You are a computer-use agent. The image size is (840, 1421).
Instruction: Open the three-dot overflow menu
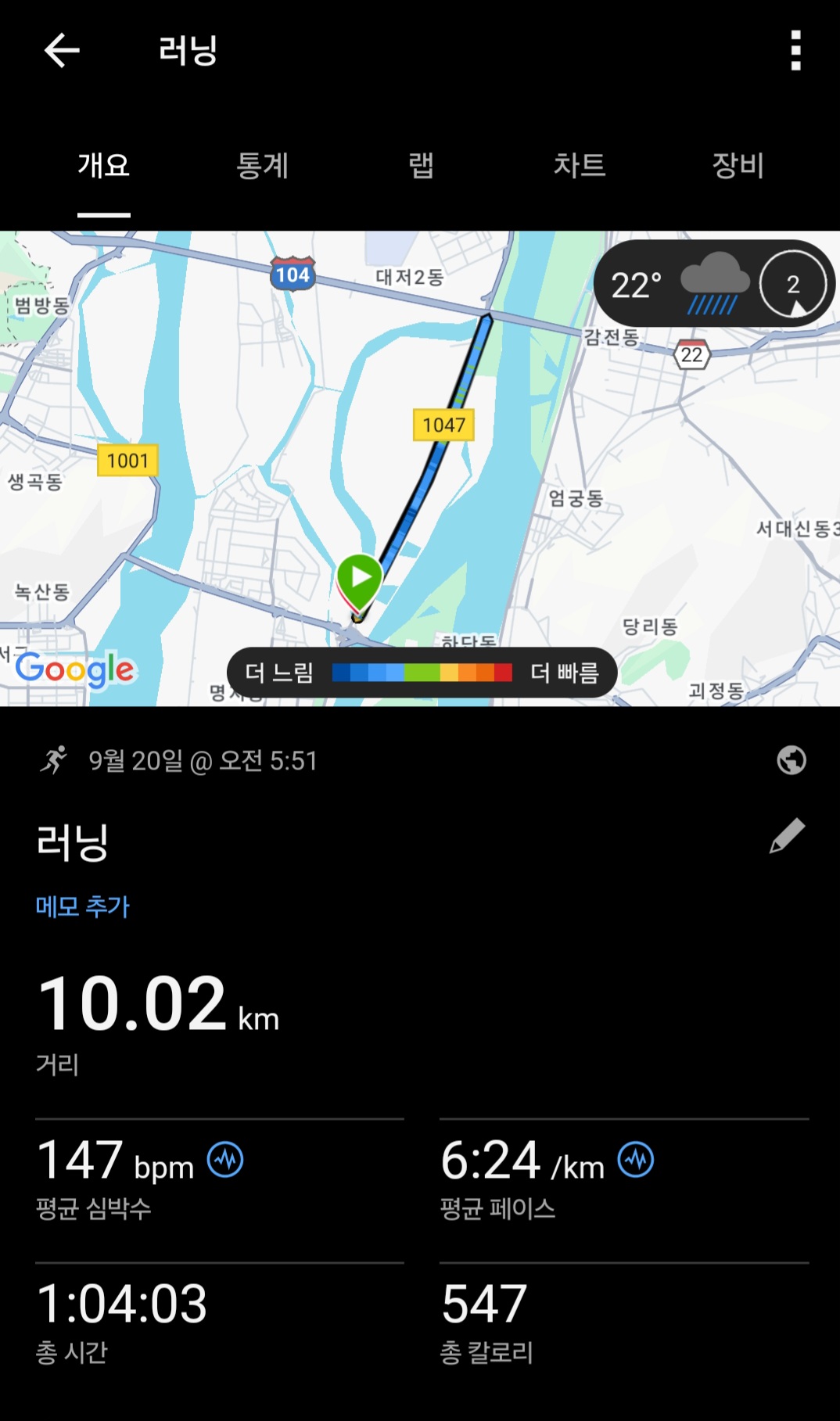[795, 51]
